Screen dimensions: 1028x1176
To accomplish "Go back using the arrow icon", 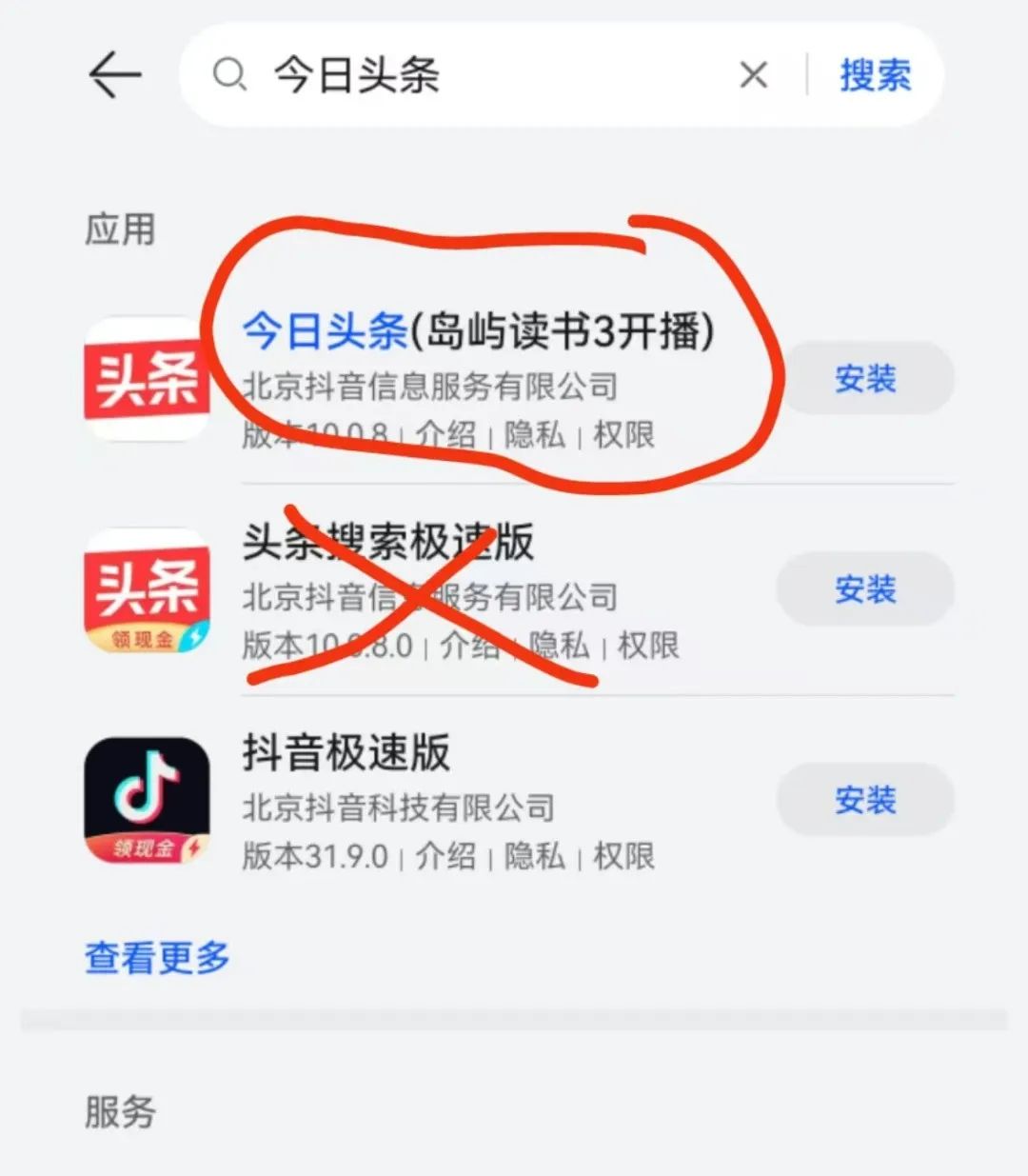I will (x=115, y=75).
